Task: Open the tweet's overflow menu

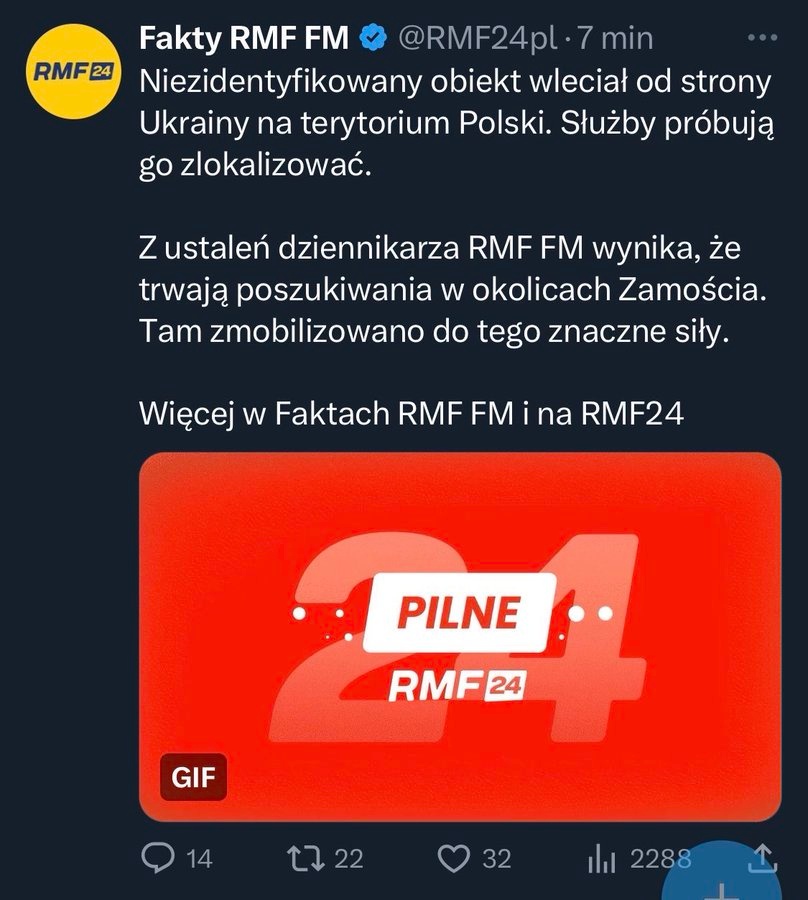Action: (x=762, y=37)
